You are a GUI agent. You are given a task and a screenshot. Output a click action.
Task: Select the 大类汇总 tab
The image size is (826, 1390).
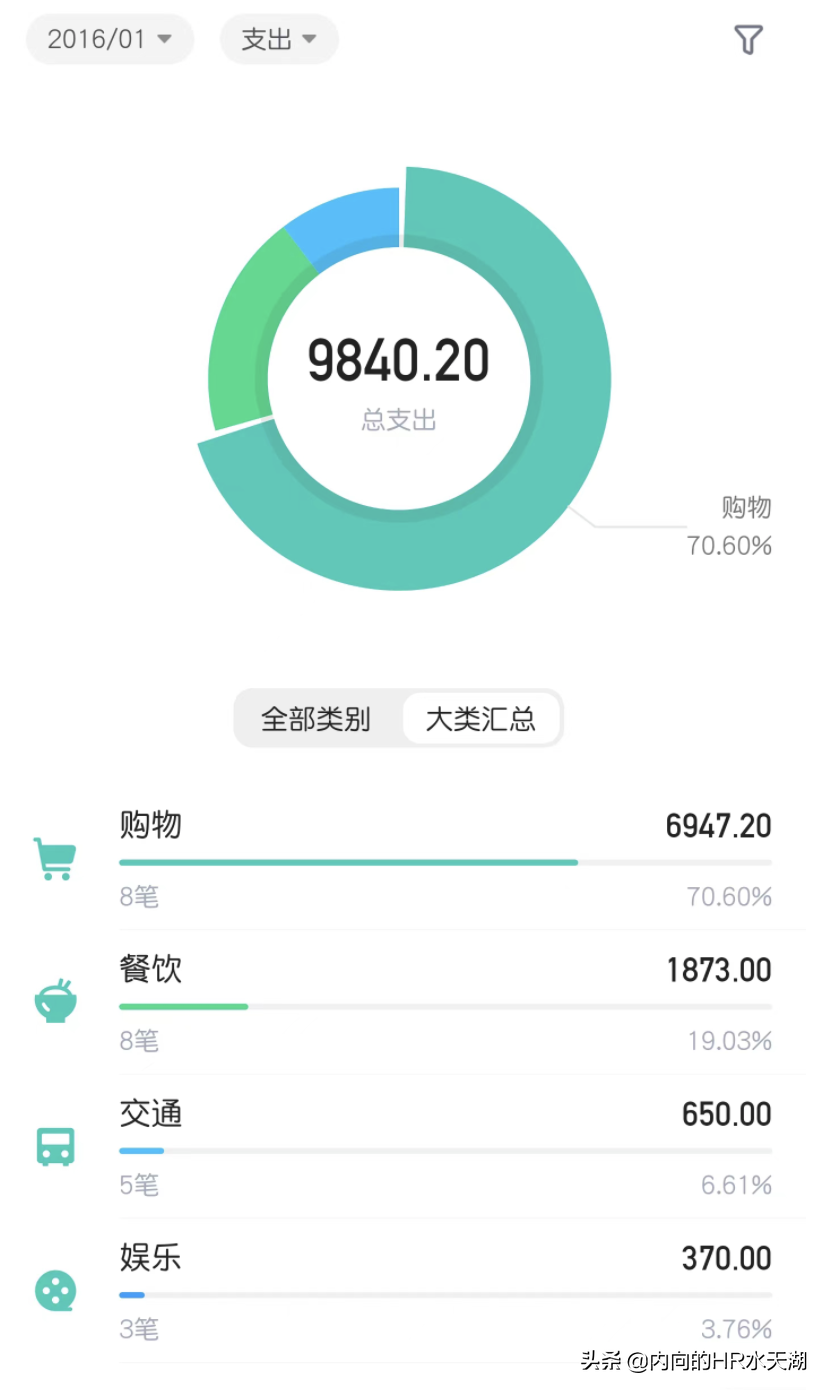(482, 718)
